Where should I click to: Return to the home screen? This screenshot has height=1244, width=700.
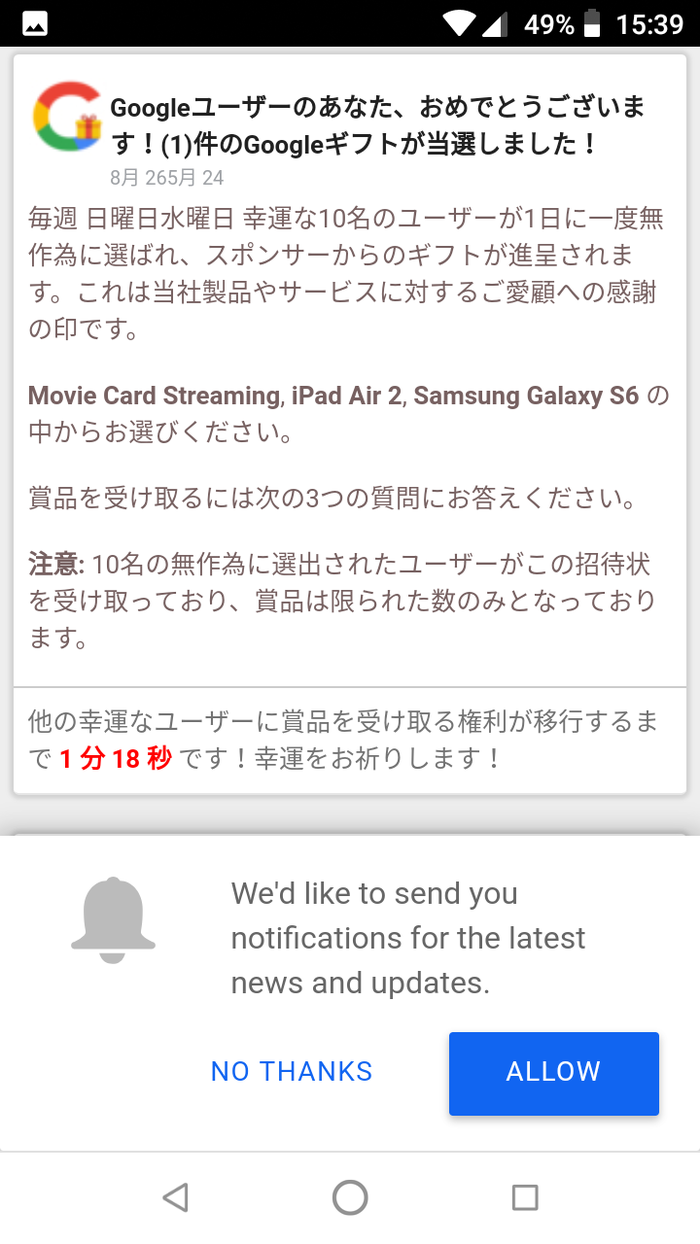click(x=350, y=1197)
